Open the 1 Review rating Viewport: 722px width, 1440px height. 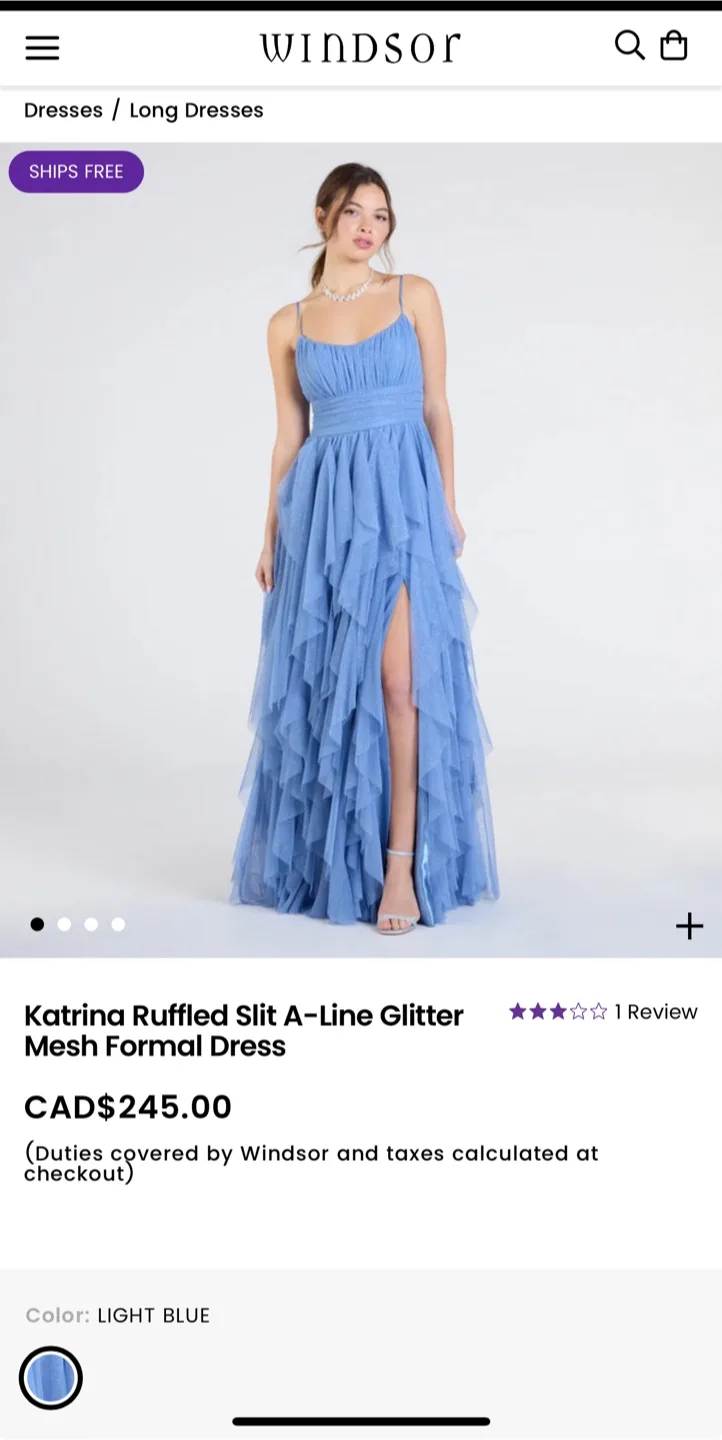click(603, 1012)
